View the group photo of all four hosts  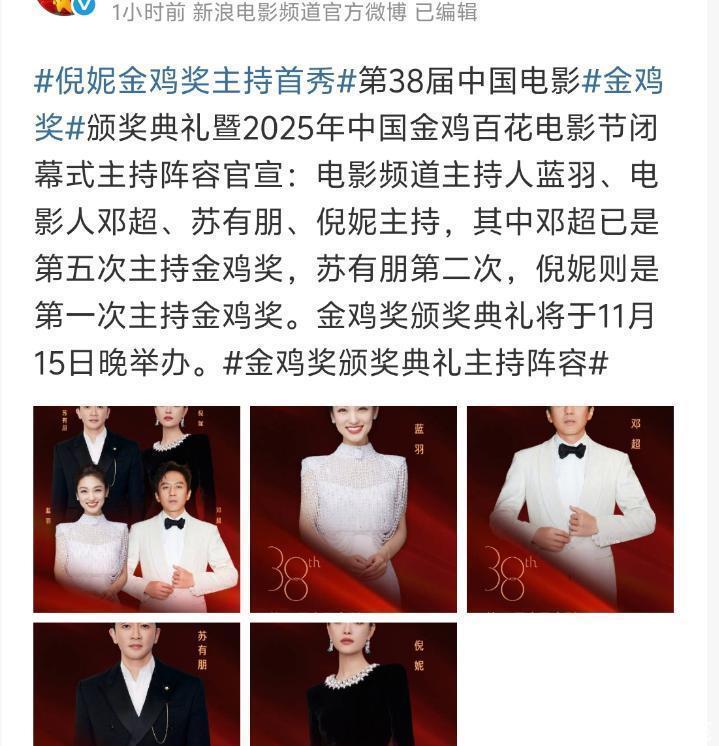136,508
